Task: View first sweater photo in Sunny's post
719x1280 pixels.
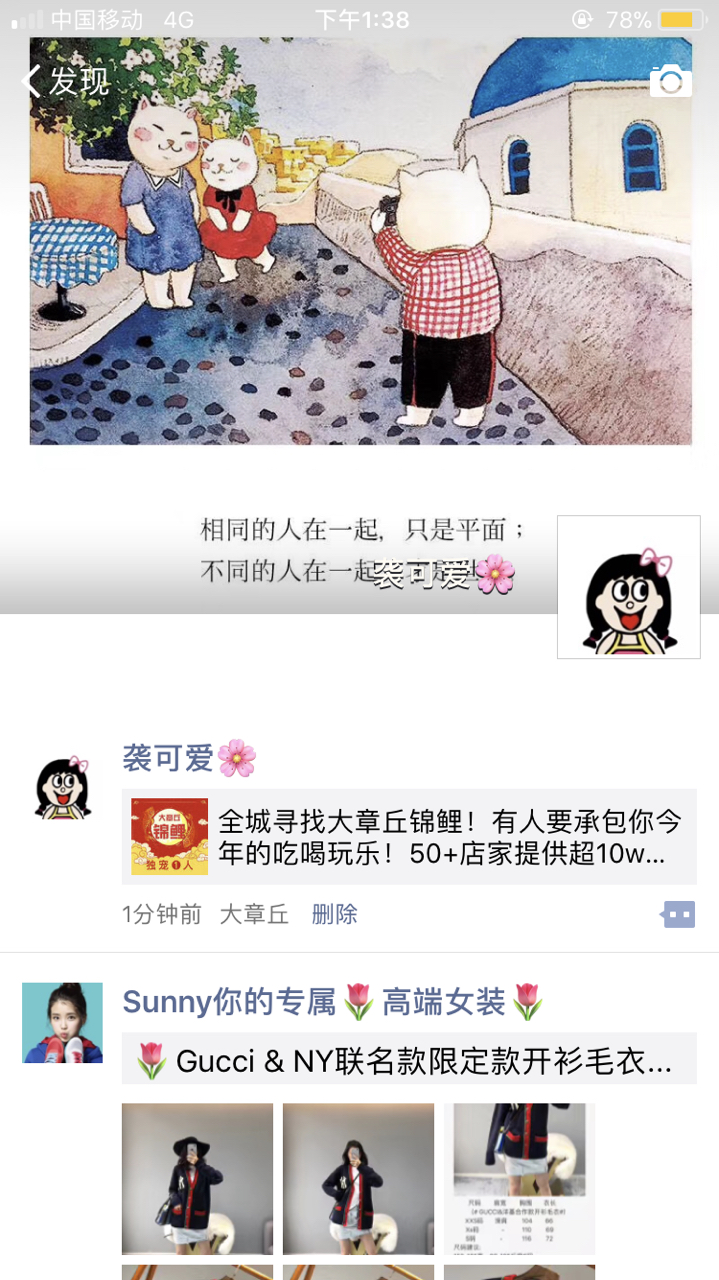Action: [197, 1178]
